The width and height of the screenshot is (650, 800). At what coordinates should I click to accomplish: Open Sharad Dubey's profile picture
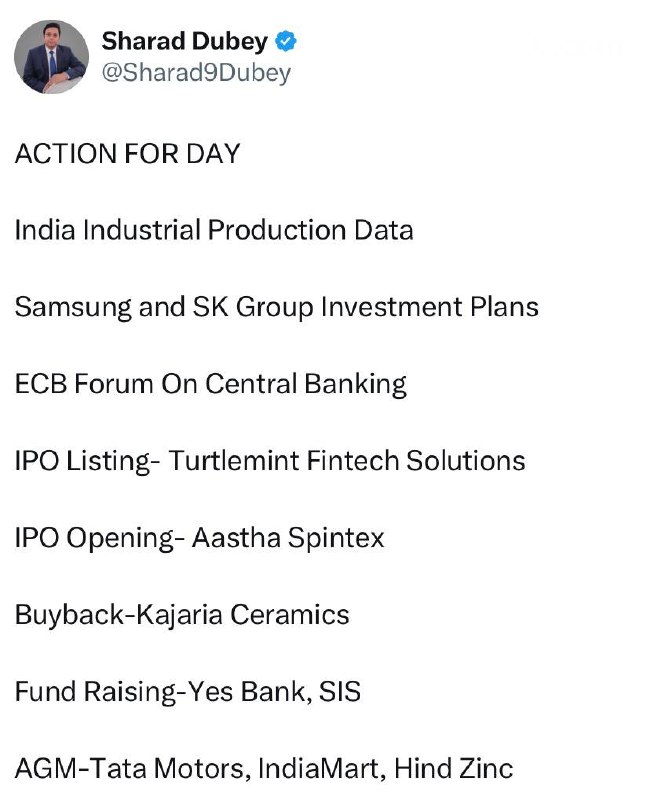click(x=52, y=57)
